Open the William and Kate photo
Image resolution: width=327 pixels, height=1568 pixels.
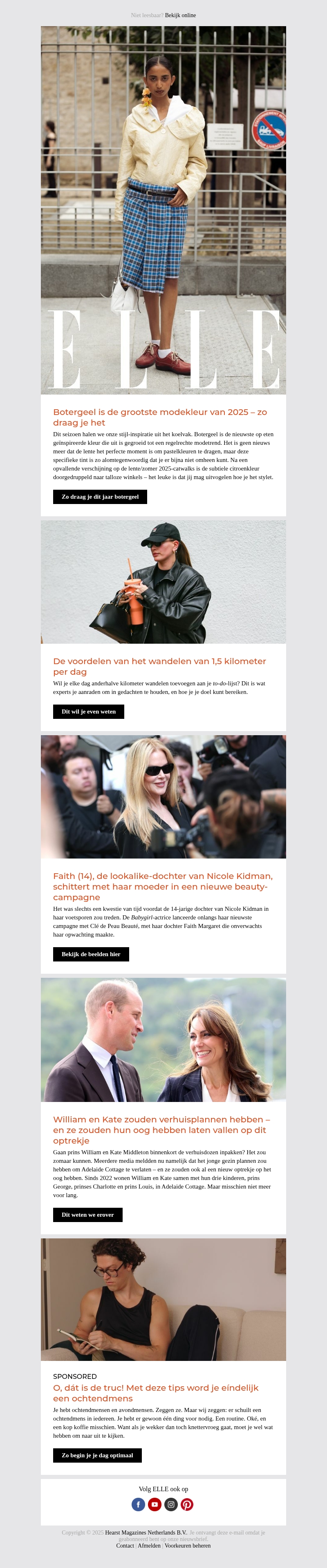[x=163, y=1039]
